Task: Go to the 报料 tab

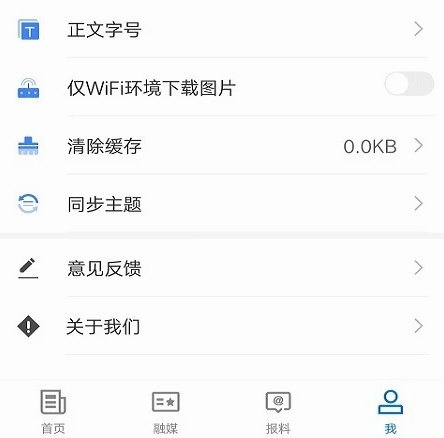Action: (x=278, y=412)
